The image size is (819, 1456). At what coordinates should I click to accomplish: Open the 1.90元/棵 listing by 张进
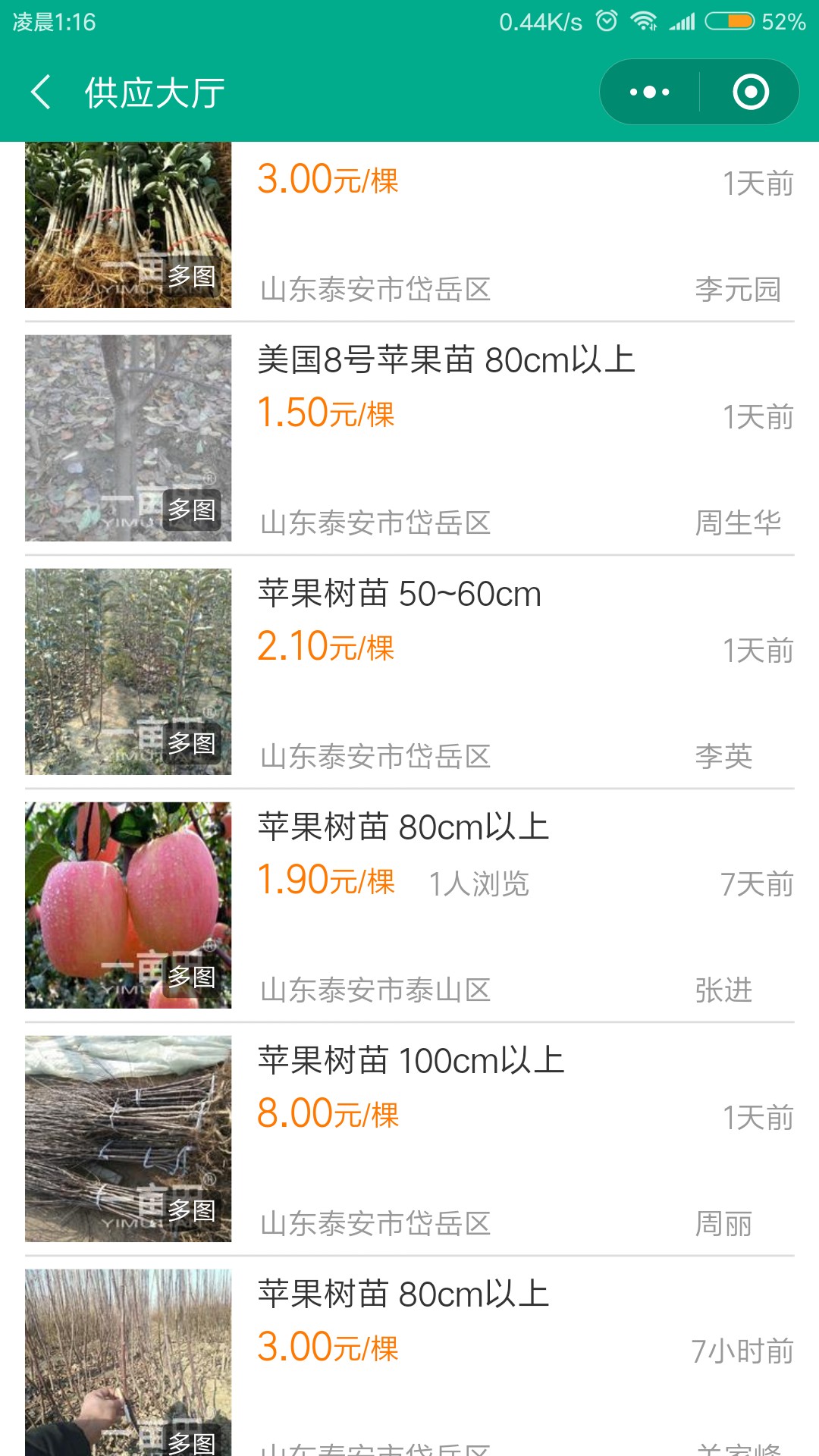point(409,905)
